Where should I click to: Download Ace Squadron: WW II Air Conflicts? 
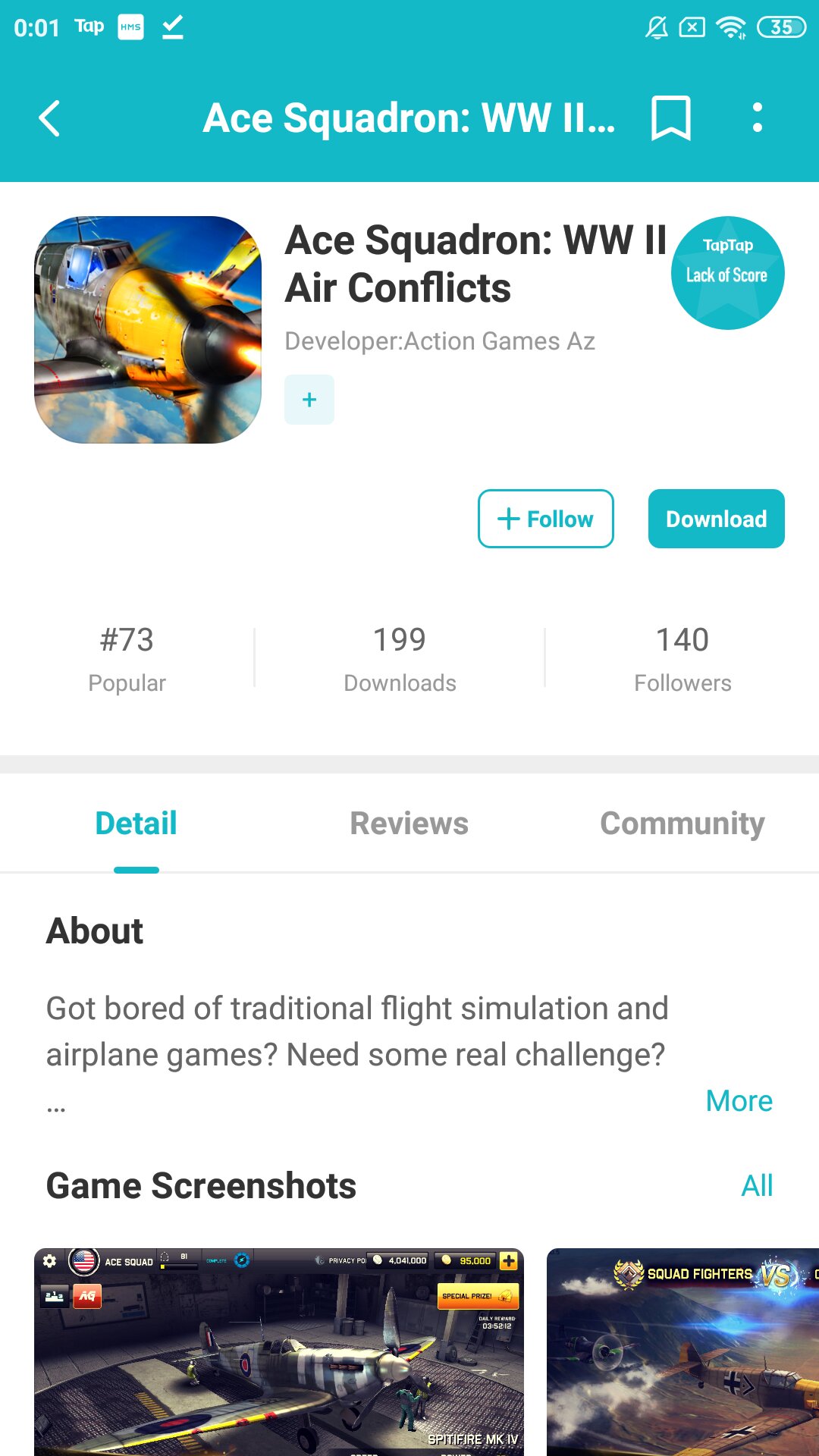pyautogui.click(x=717, y=519)
